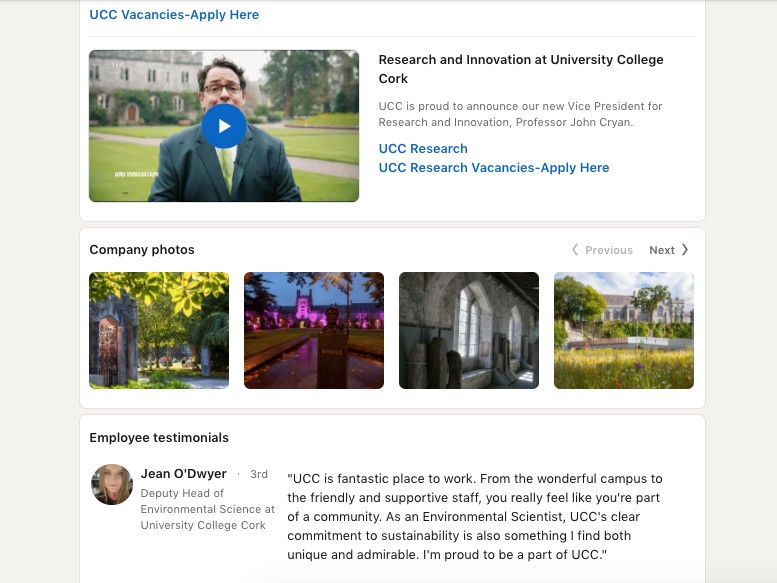View the purple-lit building night photo
This screenshot has width=777, height=583.
pos(314,330)
